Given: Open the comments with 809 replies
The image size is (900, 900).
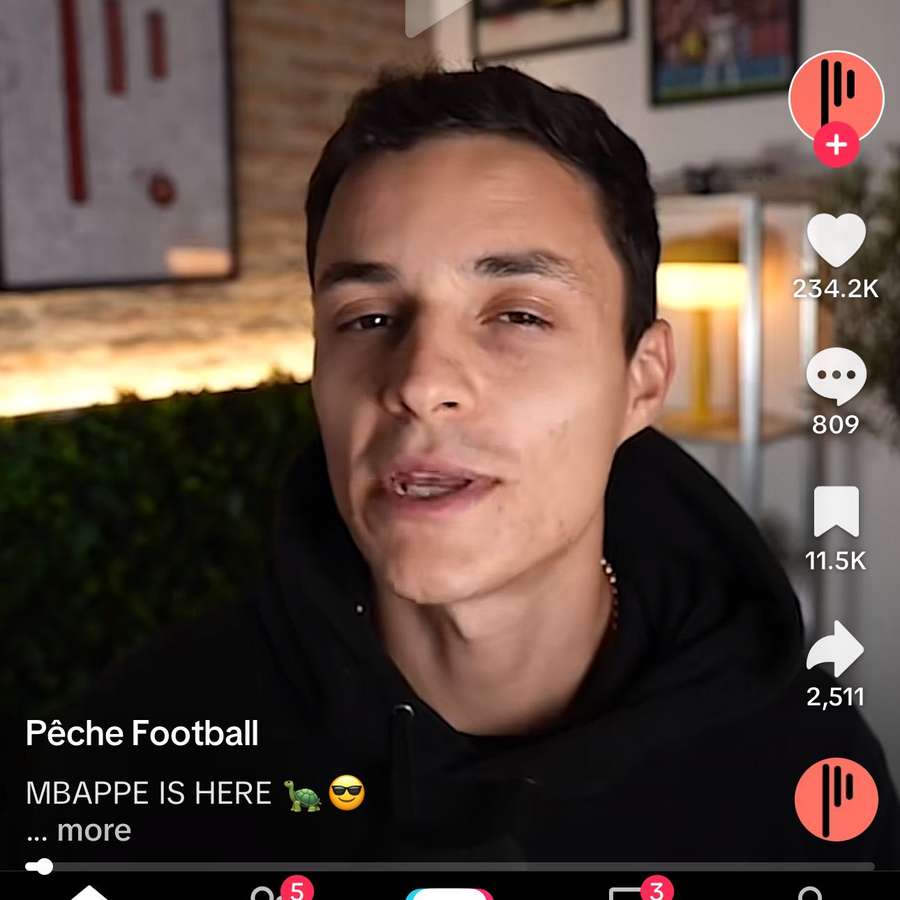Looking at the screenshot, I should 836,377.
